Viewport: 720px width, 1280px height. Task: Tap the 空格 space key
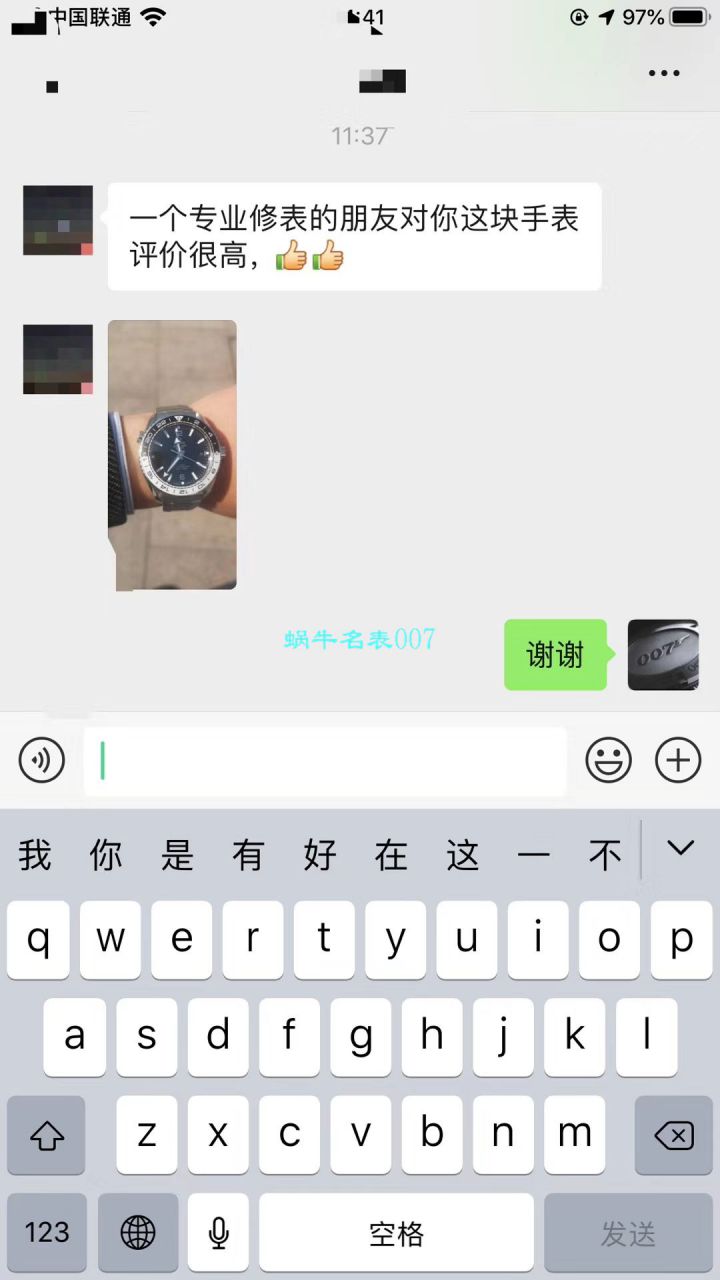pos(397,1233)
